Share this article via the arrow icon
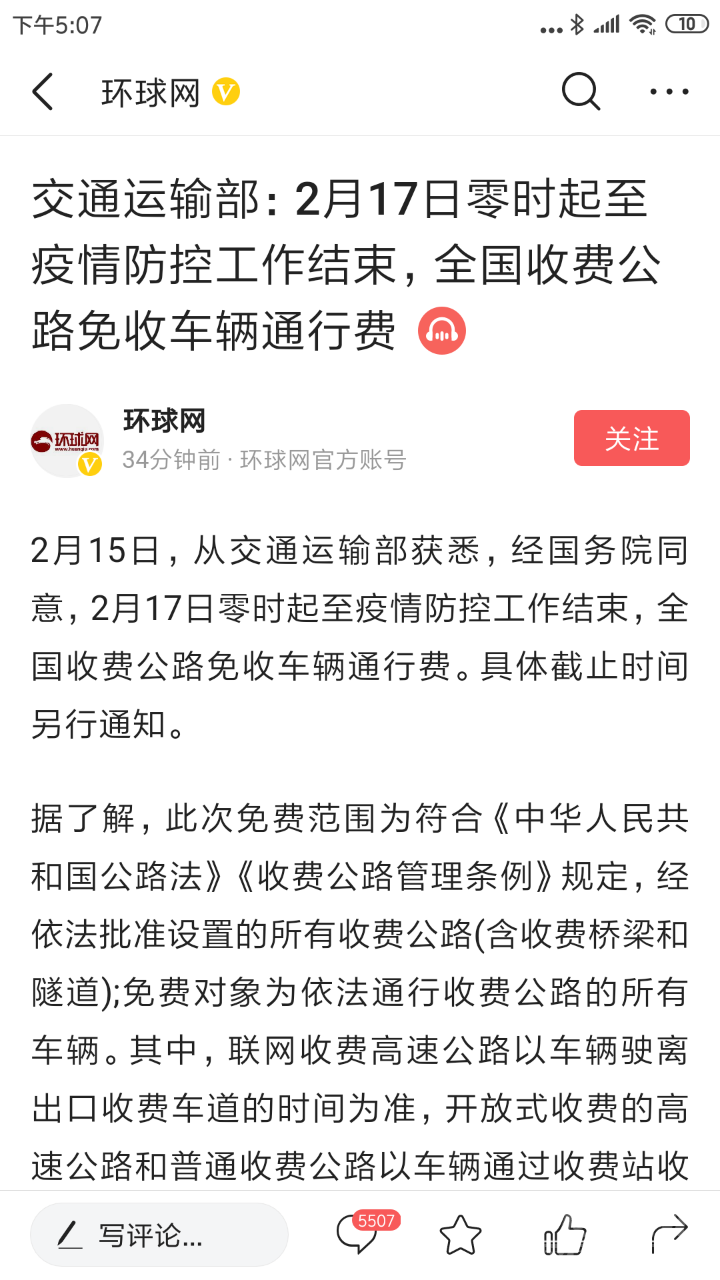 point(669,1235)
